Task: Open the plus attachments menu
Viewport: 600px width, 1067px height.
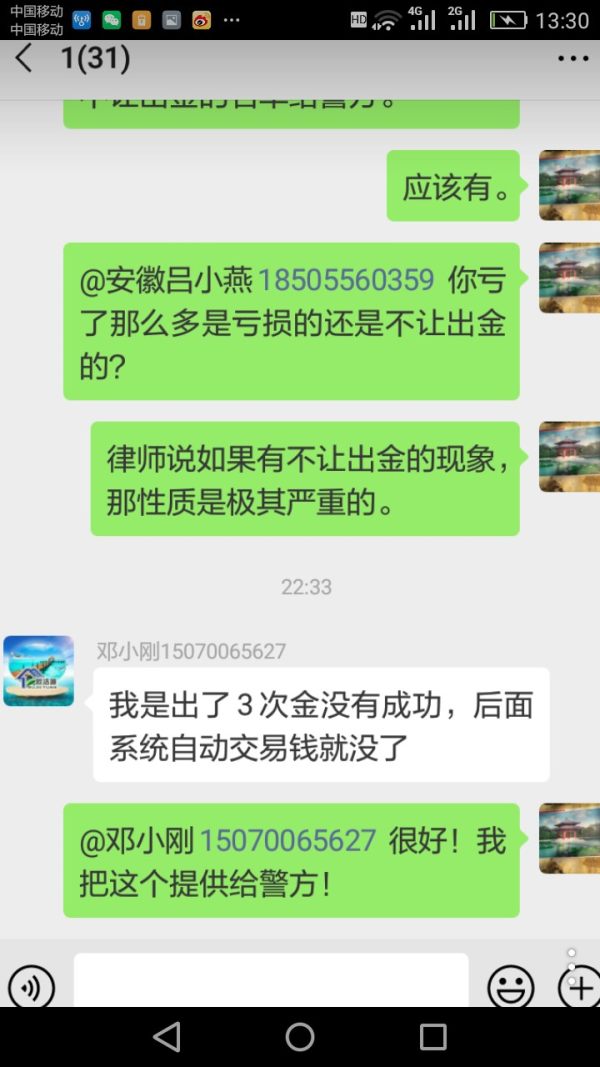Action: (579, 986)
